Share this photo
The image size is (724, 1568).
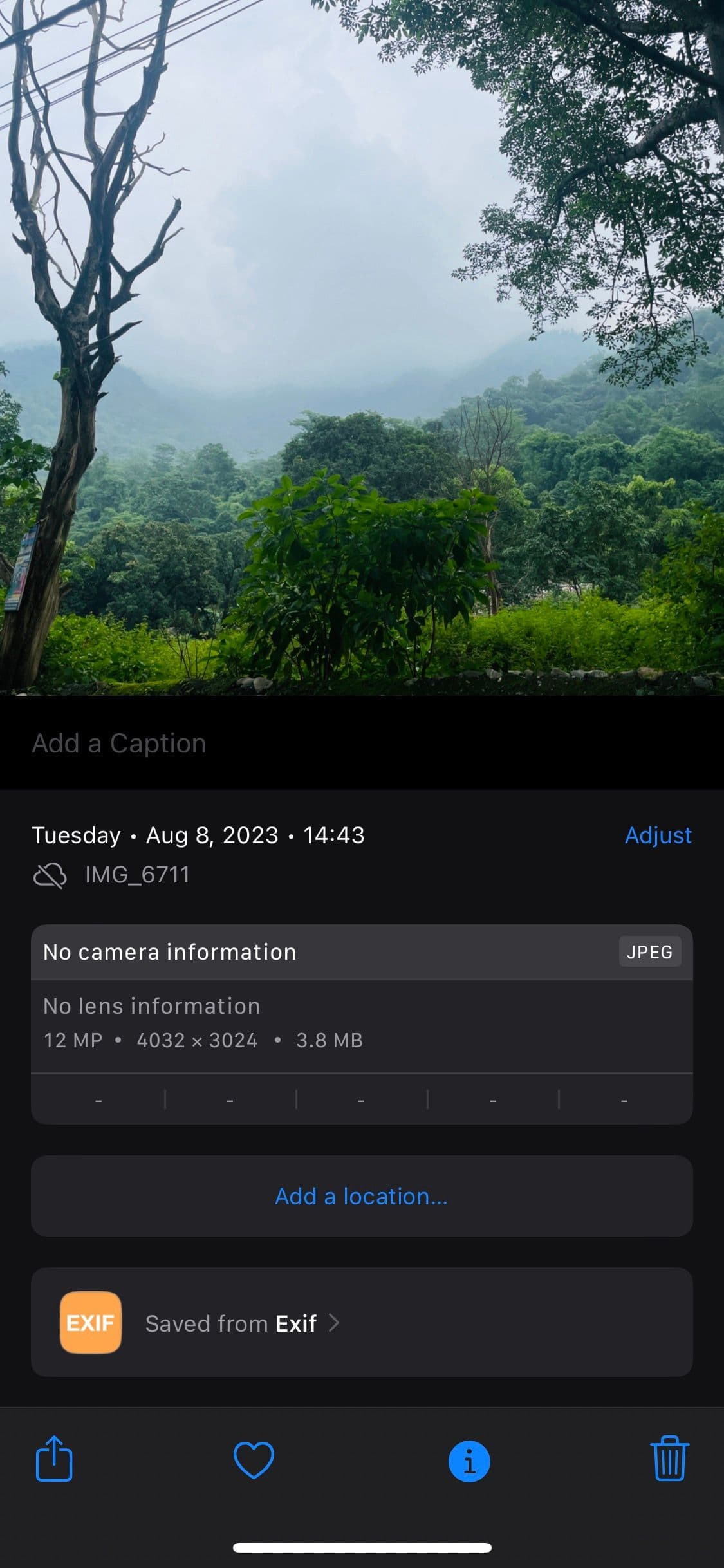54,1459
